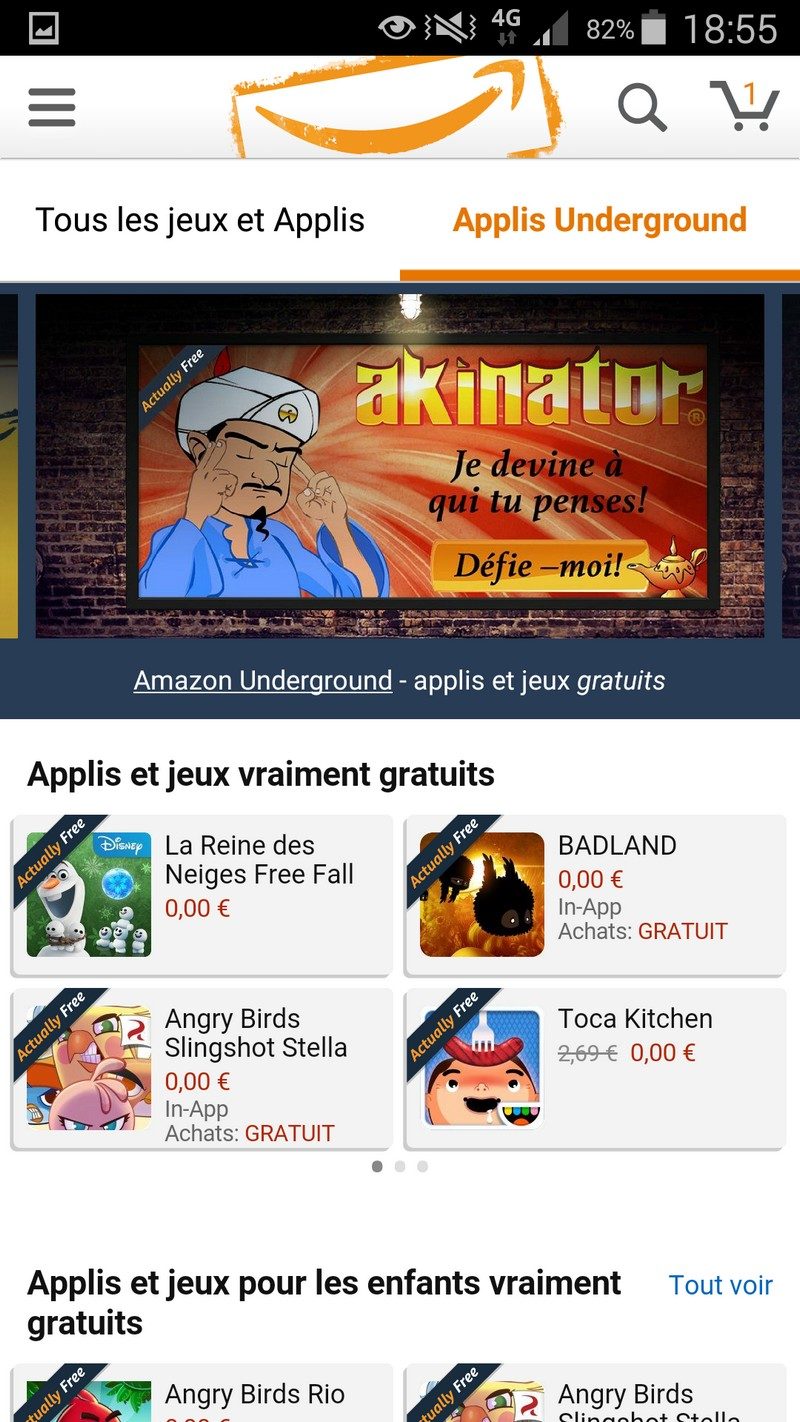Tap the carousel page indicator dots

(399, 1166)
